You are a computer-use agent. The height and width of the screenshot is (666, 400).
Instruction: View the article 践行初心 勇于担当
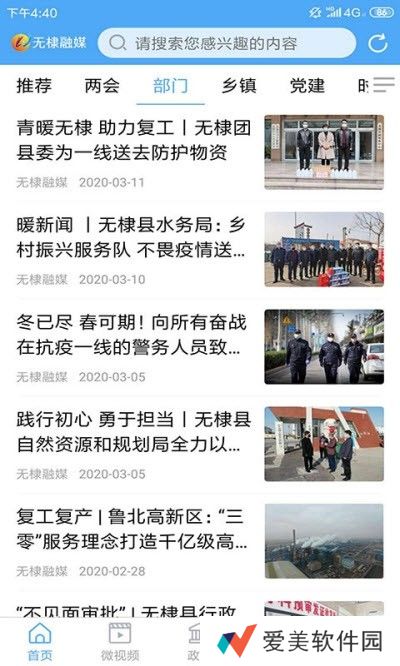[x=200, y=444]
